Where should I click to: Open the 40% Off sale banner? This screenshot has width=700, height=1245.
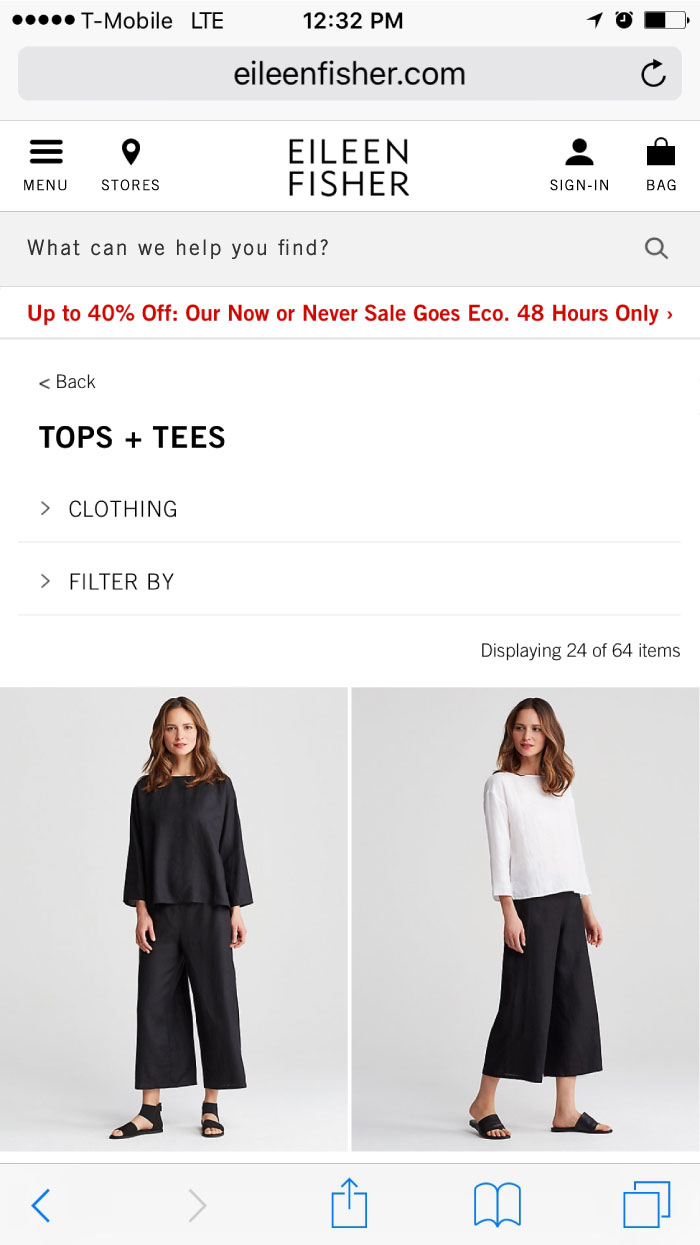pyautogui.click(x=349, y=314)
